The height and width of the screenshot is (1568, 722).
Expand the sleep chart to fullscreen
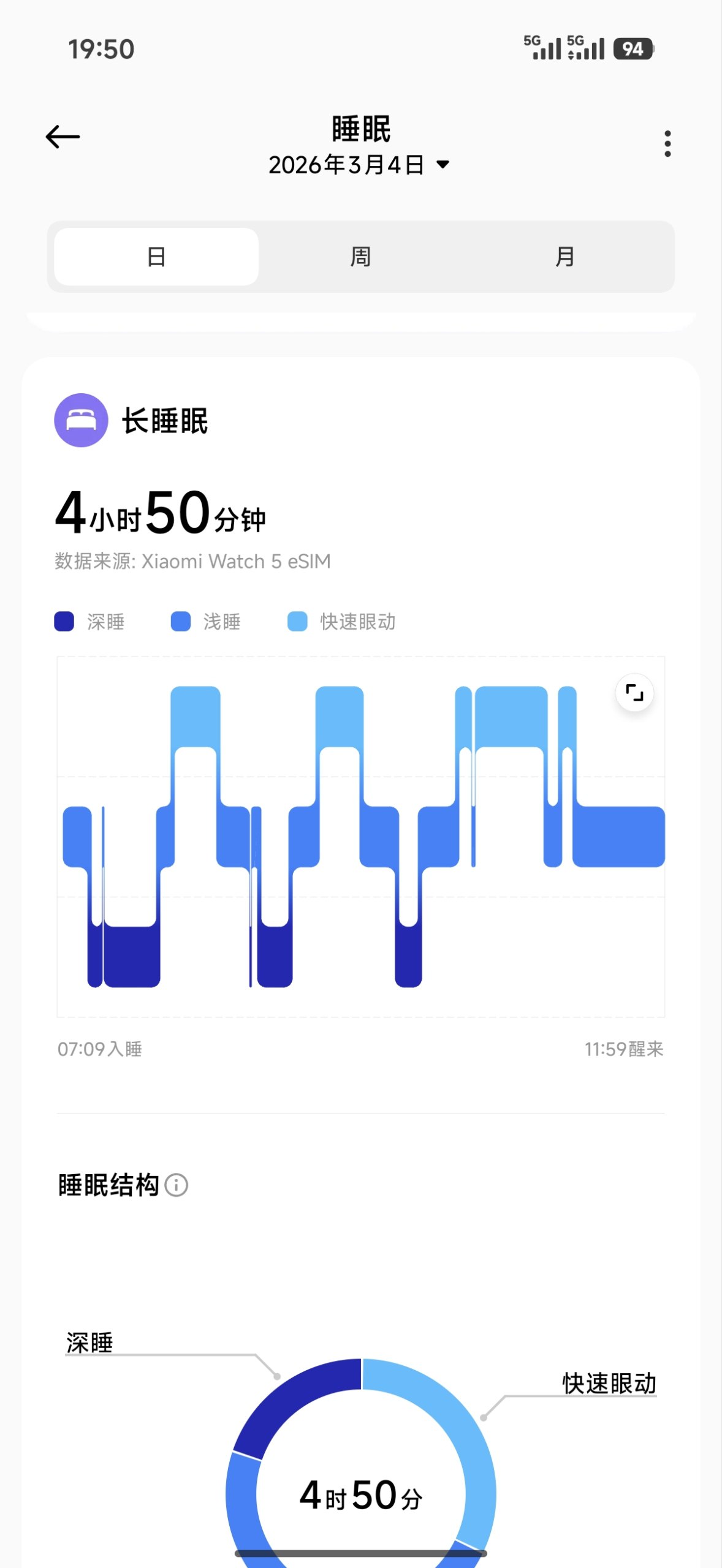click(x=634, y=693)
